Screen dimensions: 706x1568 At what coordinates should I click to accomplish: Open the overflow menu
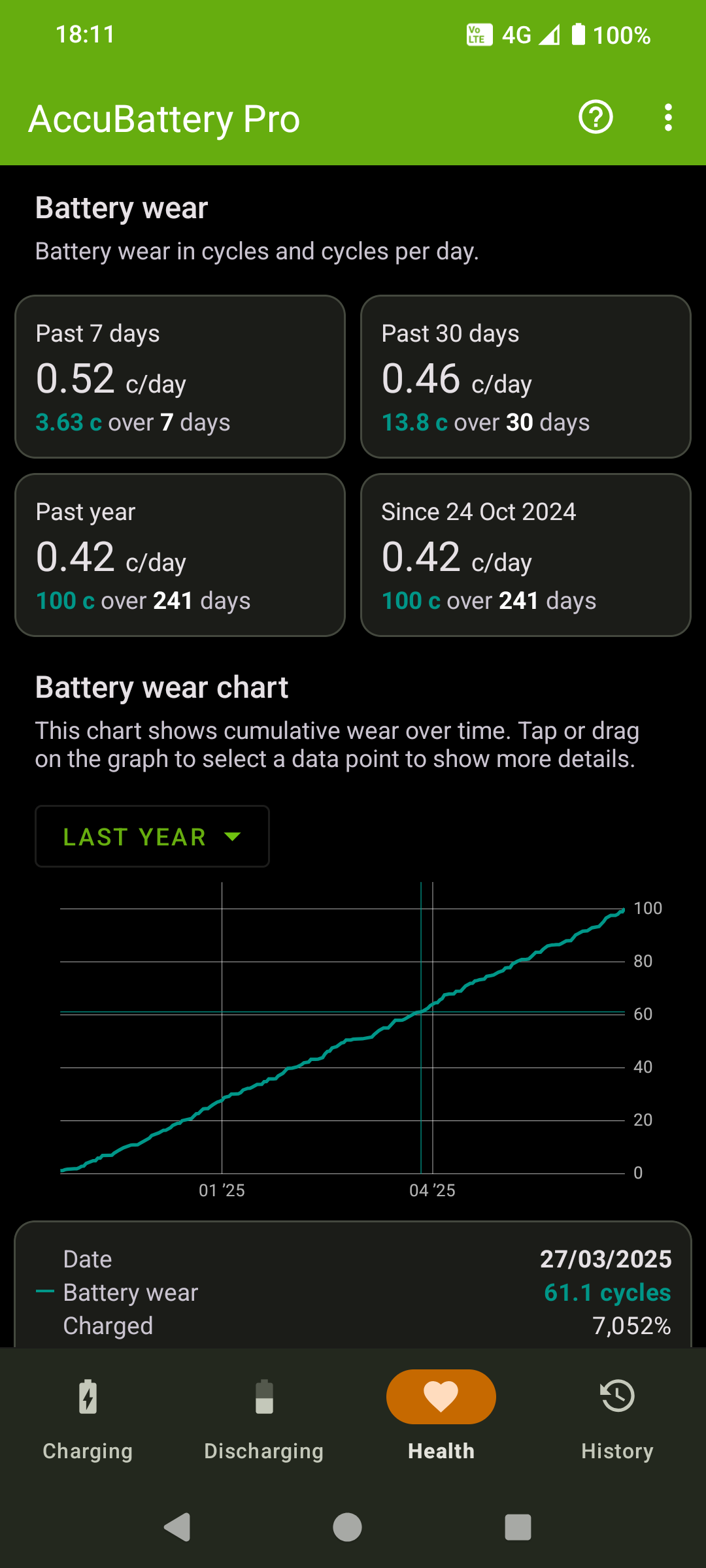(x=667, y=118)
